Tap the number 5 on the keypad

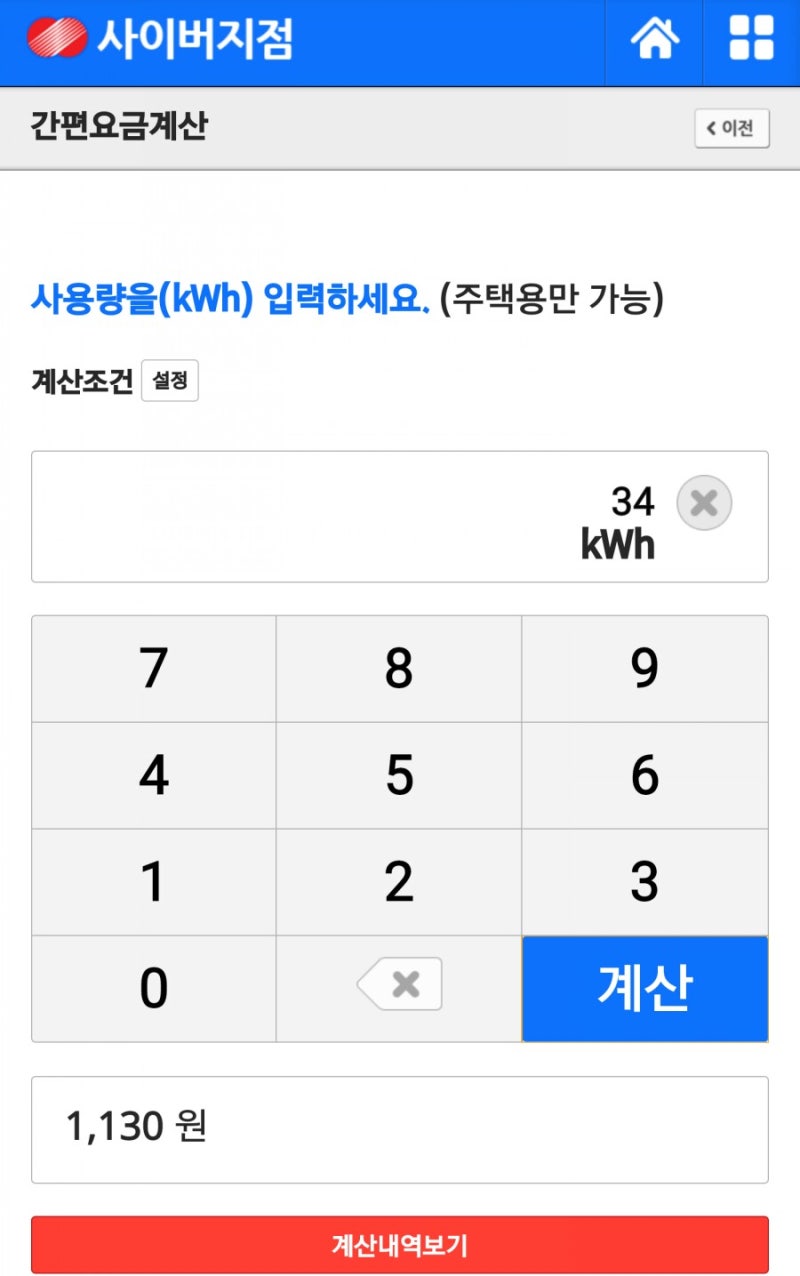pyautogui.click(x=398, y=775)
